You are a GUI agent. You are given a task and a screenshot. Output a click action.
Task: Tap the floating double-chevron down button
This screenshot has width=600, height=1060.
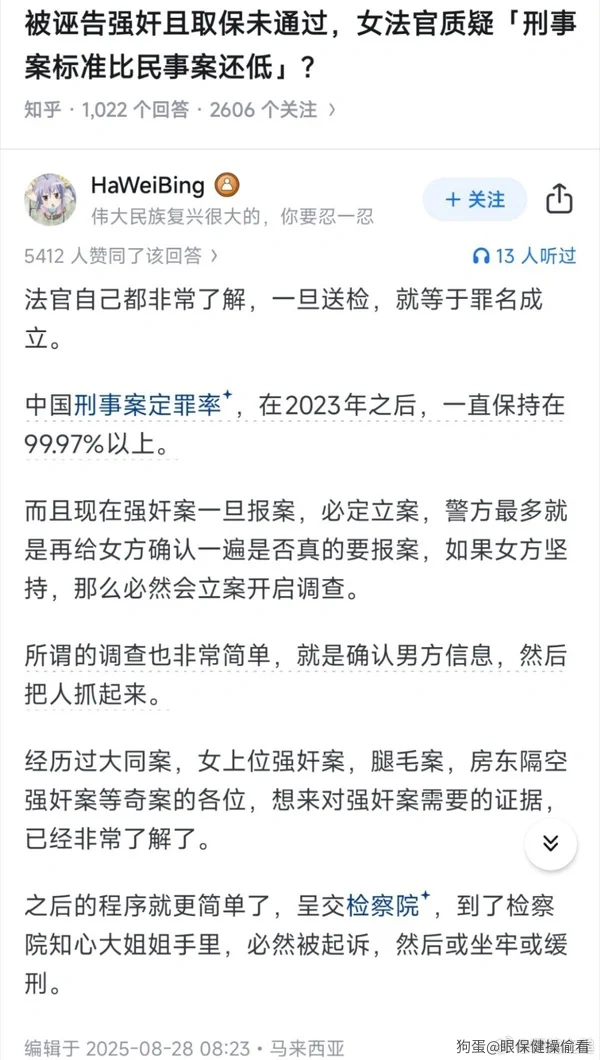tap(550, 843)
